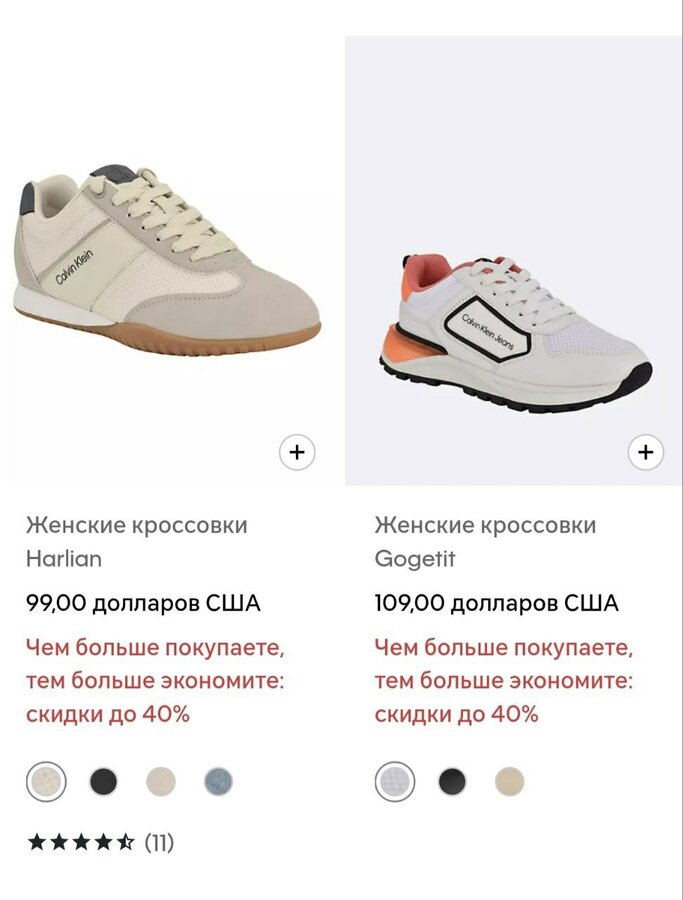The height and width of the screenshot is (900, 683).
Task: Tap the plus button on Harlian sneakers
Action: pos(297,452)
